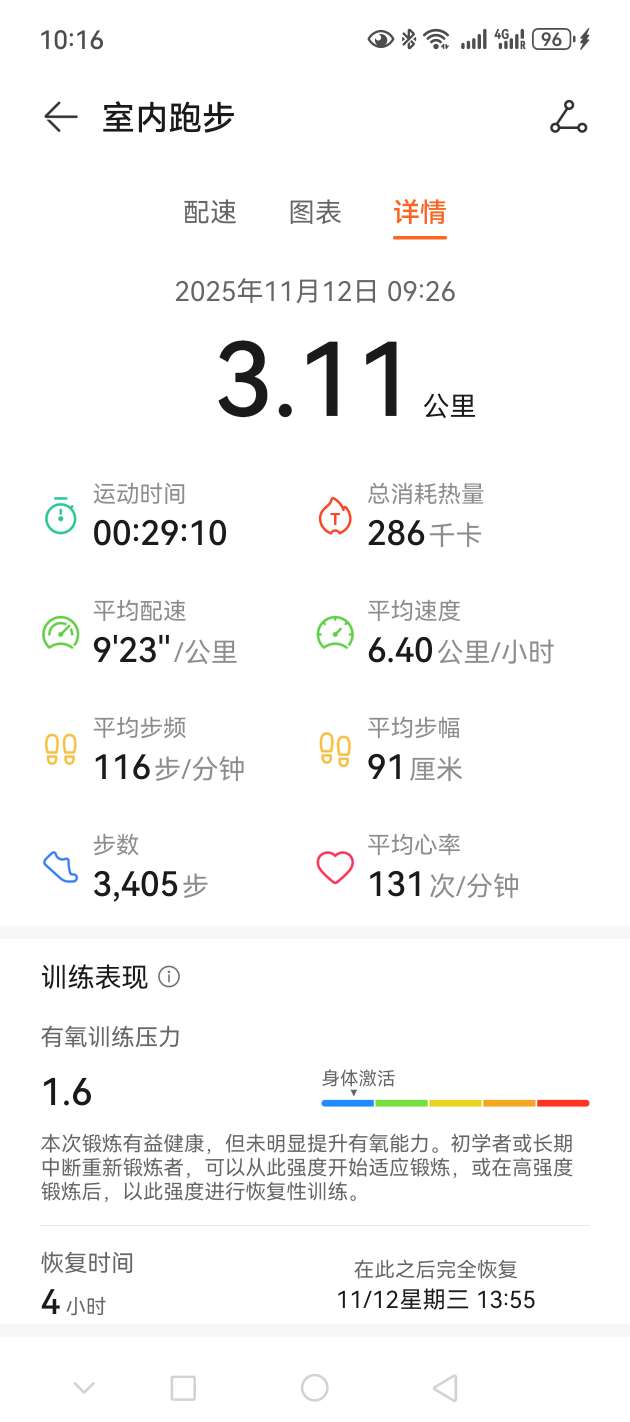Switch to the 配速 tab
The image size is (630, 1422).
[x=211, y=212]
